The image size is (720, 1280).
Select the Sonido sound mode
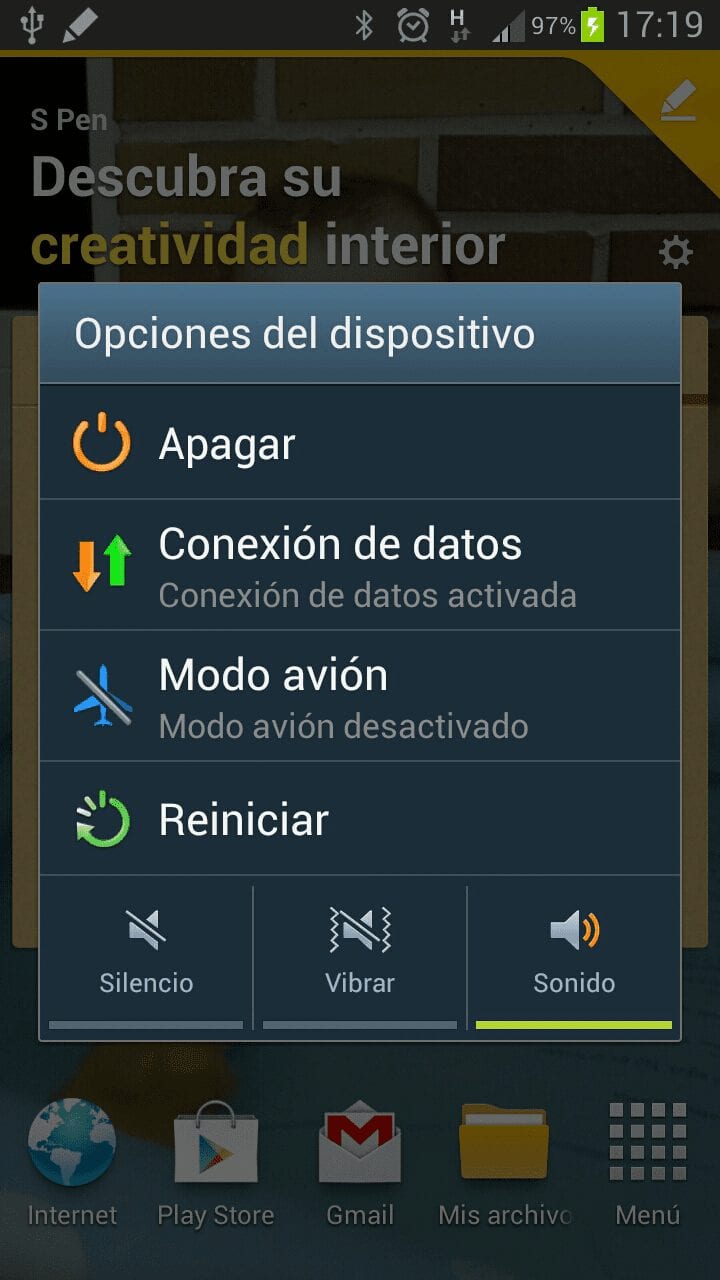pyautogui.click(x=574, y=956)
